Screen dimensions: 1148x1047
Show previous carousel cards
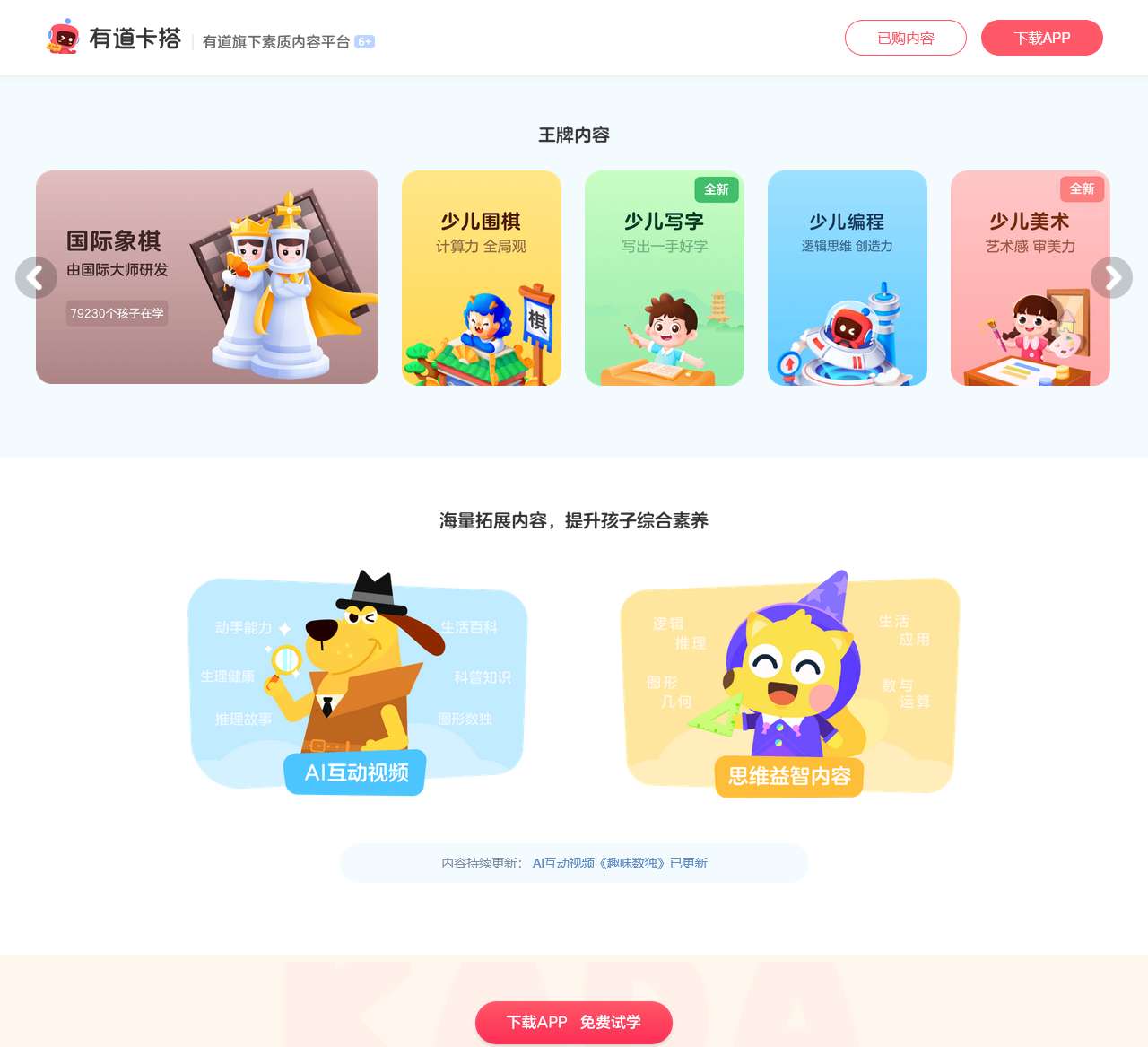(x=36, y=278)
